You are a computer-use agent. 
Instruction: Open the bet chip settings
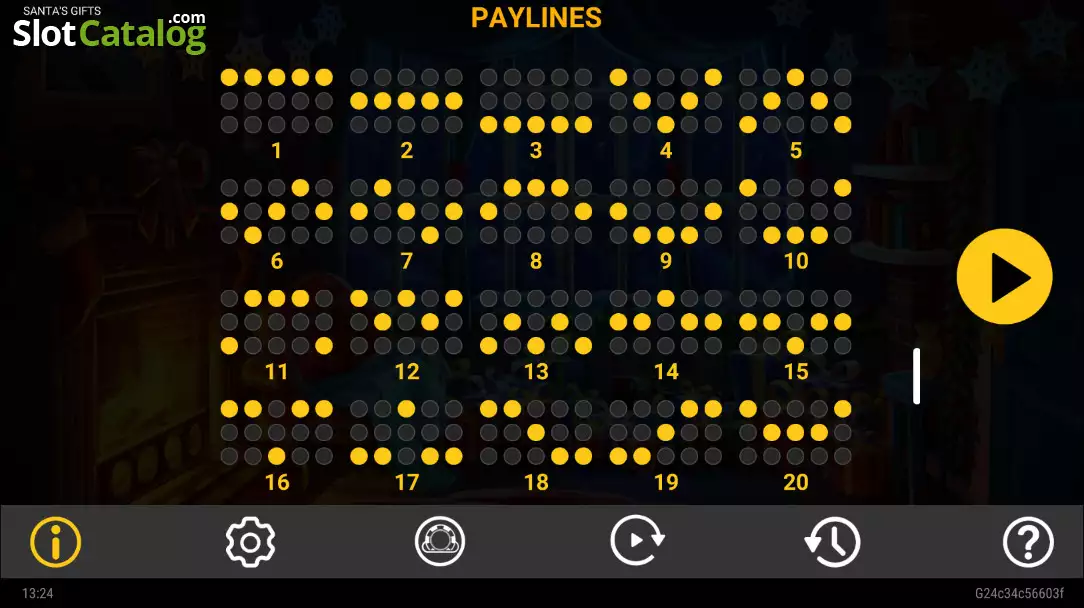coord(440,541)
